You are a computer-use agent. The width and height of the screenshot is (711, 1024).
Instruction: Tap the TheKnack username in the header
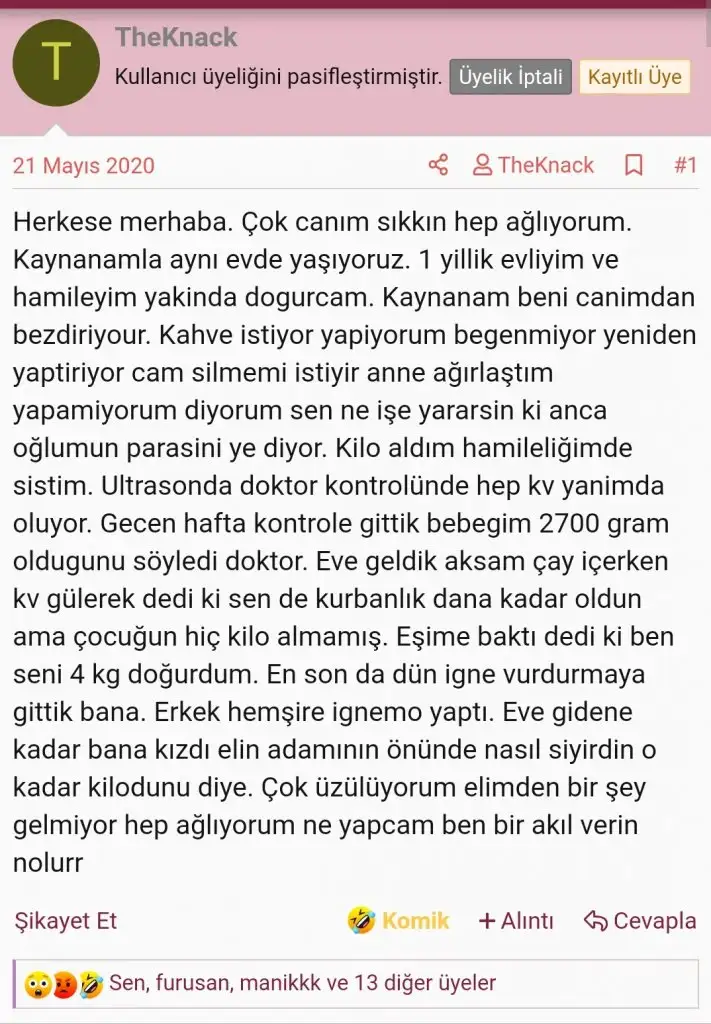(x=176, y=38)
